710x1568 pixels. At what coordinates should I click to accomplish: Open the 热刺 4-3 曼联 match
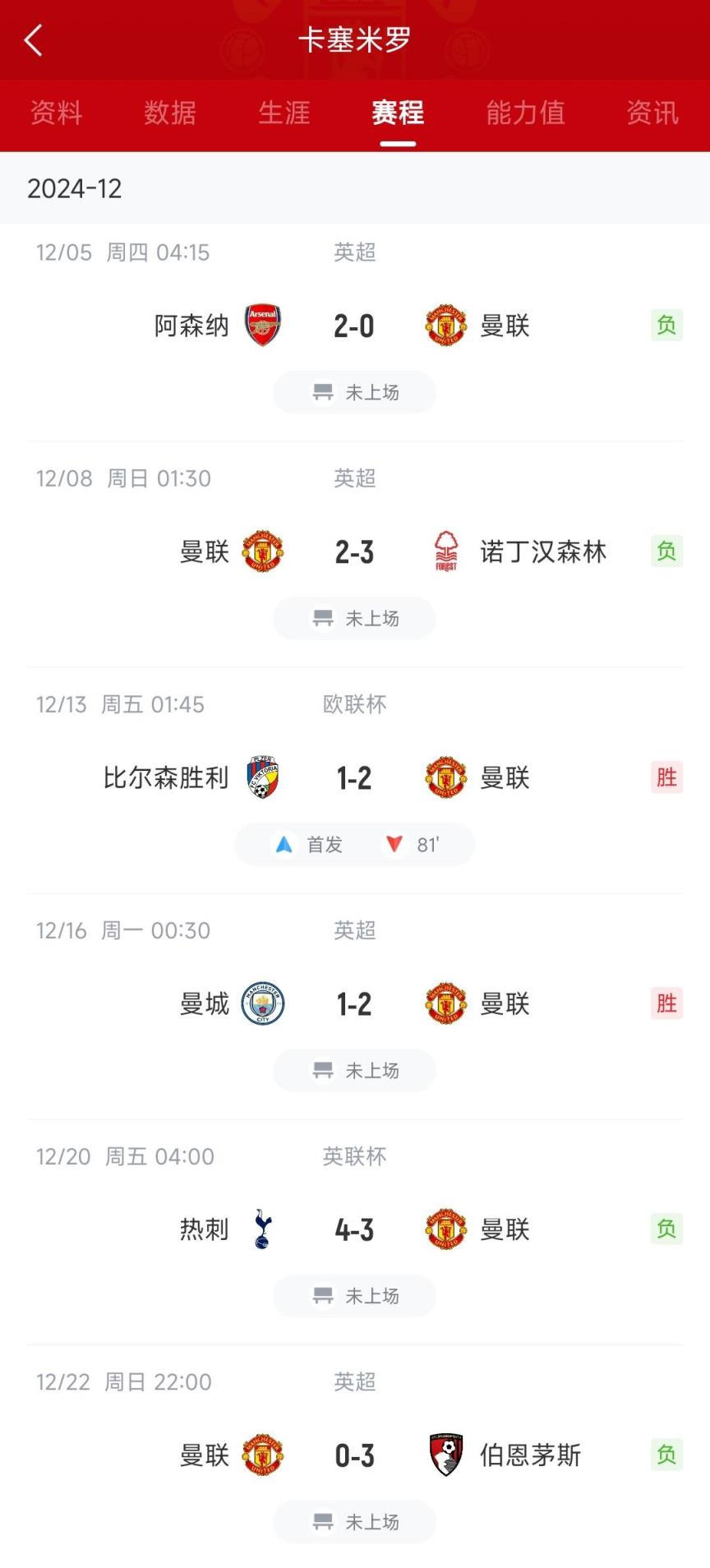354,1230
